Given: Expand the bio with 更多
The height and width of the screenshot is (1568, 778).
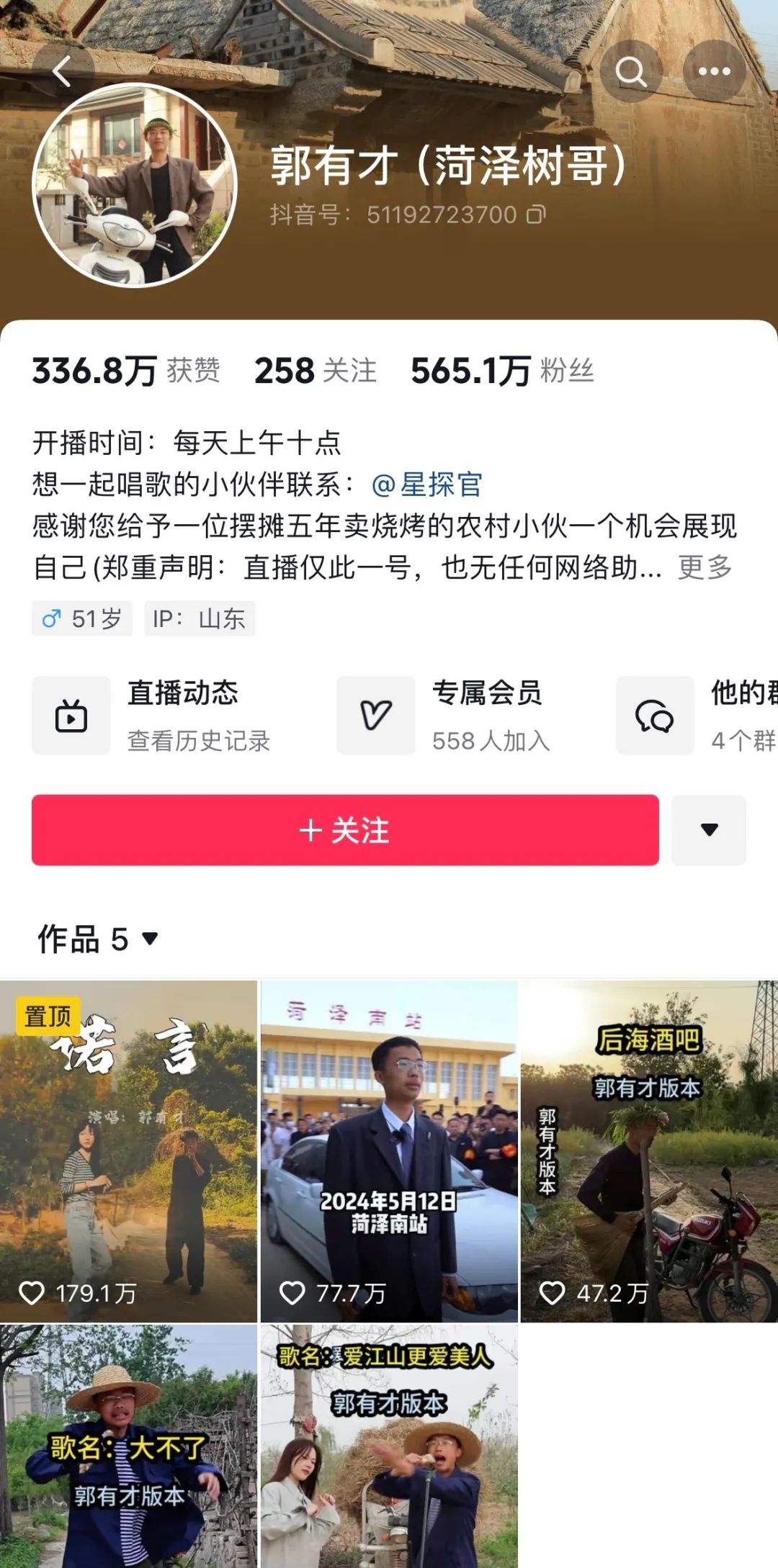Looking at the screenshot, I should (705, 568).
